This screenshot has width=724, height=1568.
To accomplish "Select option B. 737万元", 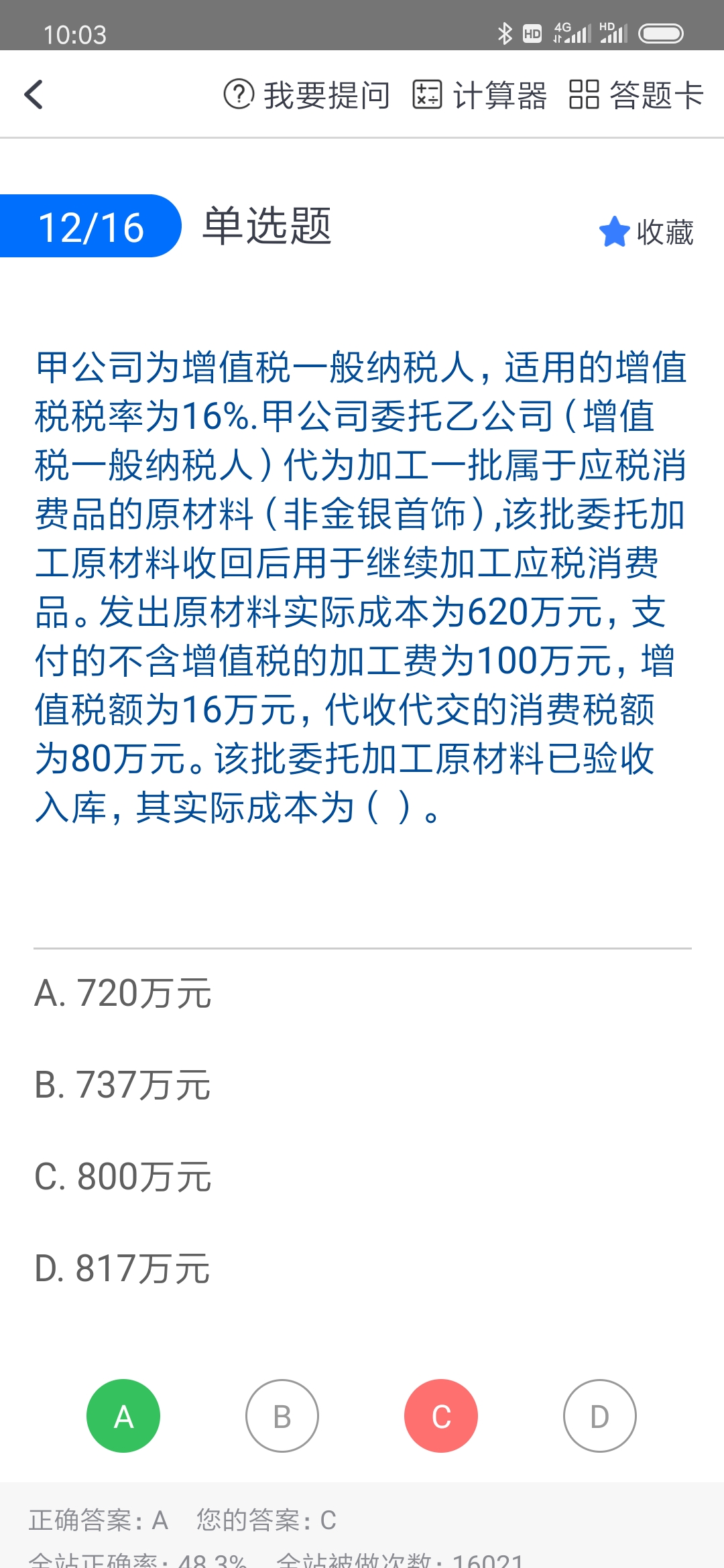I will point(123,1085).
